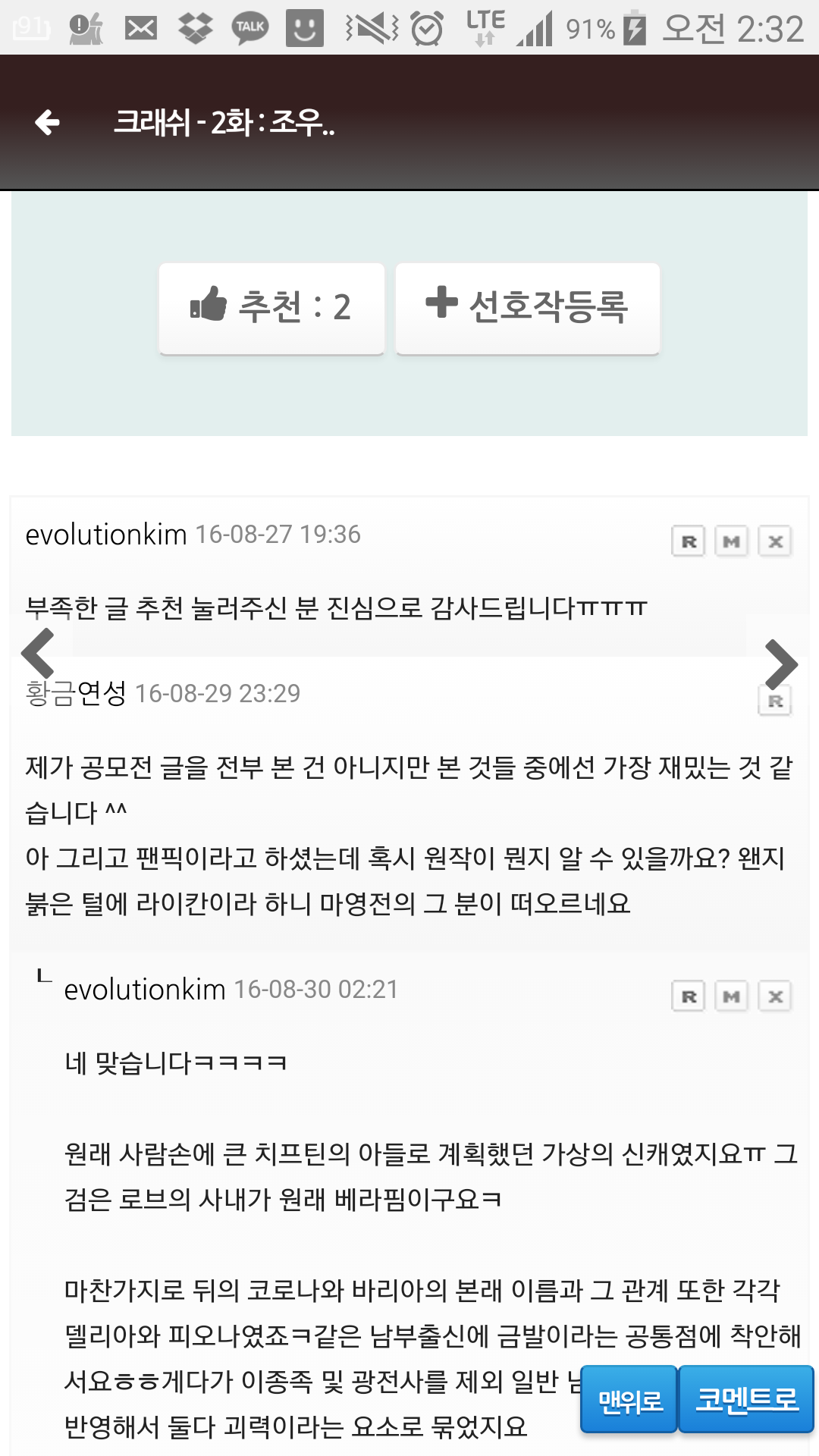Reply to 황금연성's comment

[x=775, y=701]
